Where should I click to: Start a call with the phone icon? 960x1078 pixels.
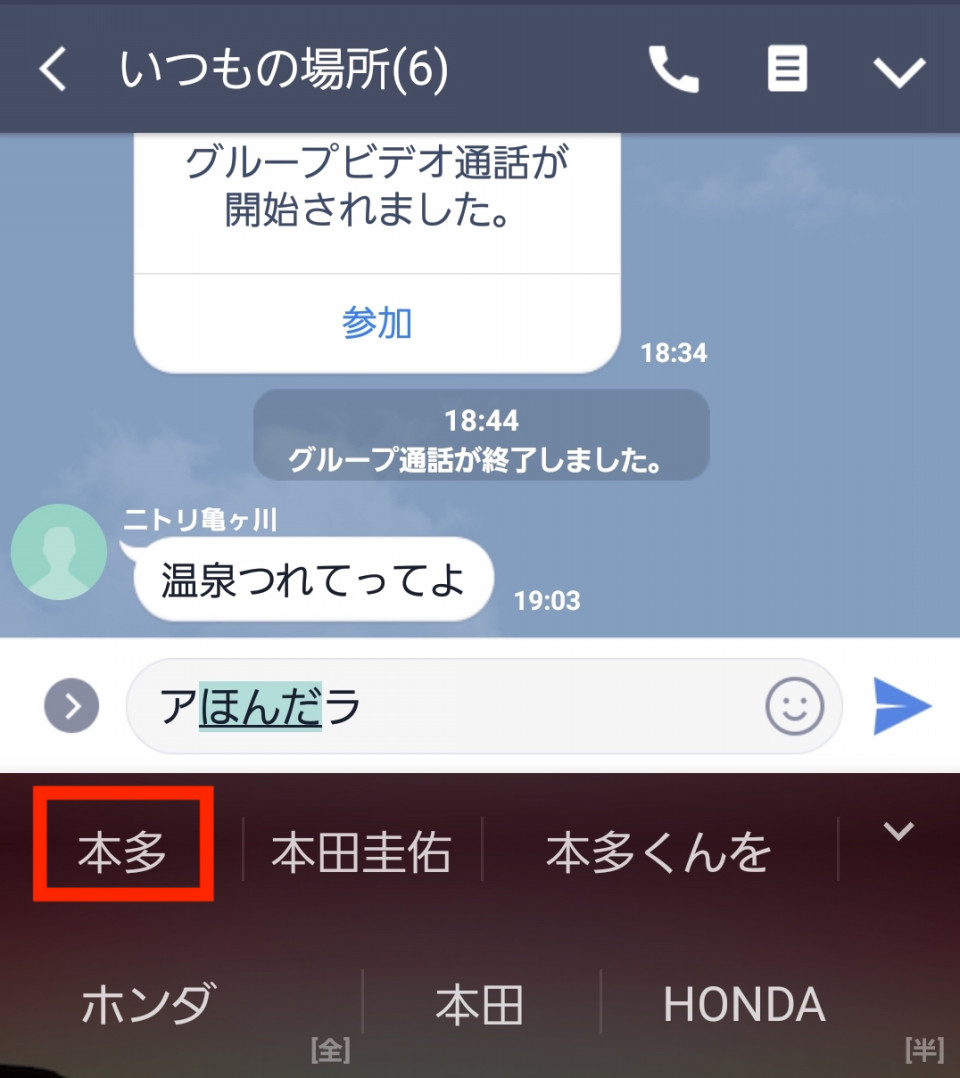pos(673,70)
